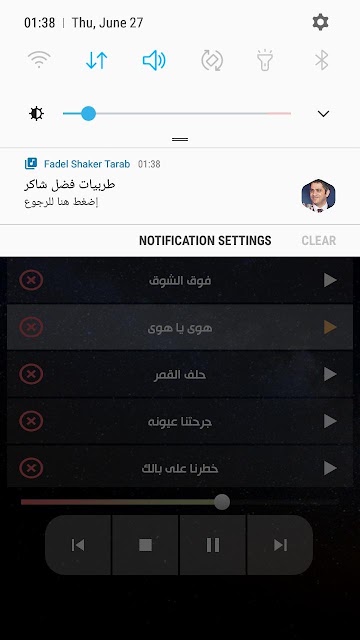Image resolution: width=360 pixels, height=640 pixels.
Task: Delete خطرنا على بالك from the list
Action: coord(31,468)
